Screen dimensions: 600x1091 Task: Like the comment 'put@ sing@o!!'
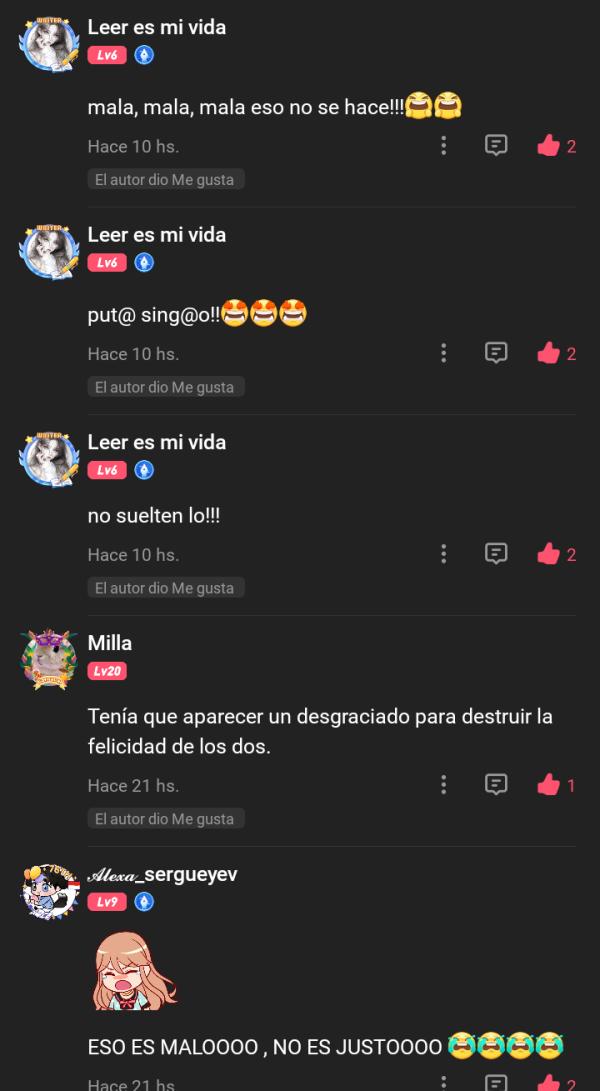click(x=549, y=353)
